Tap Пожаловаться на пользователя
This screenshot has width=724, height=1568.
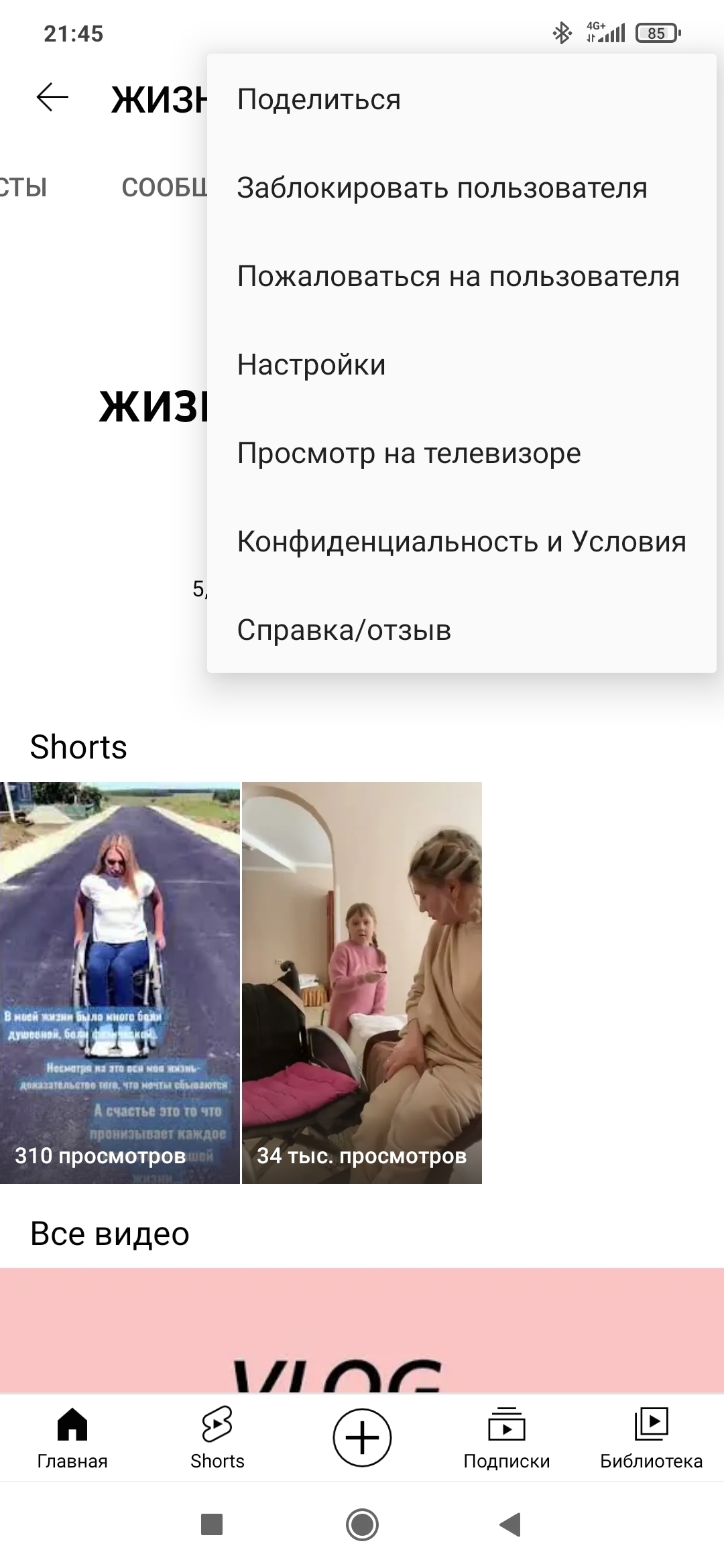pos(458,276)
